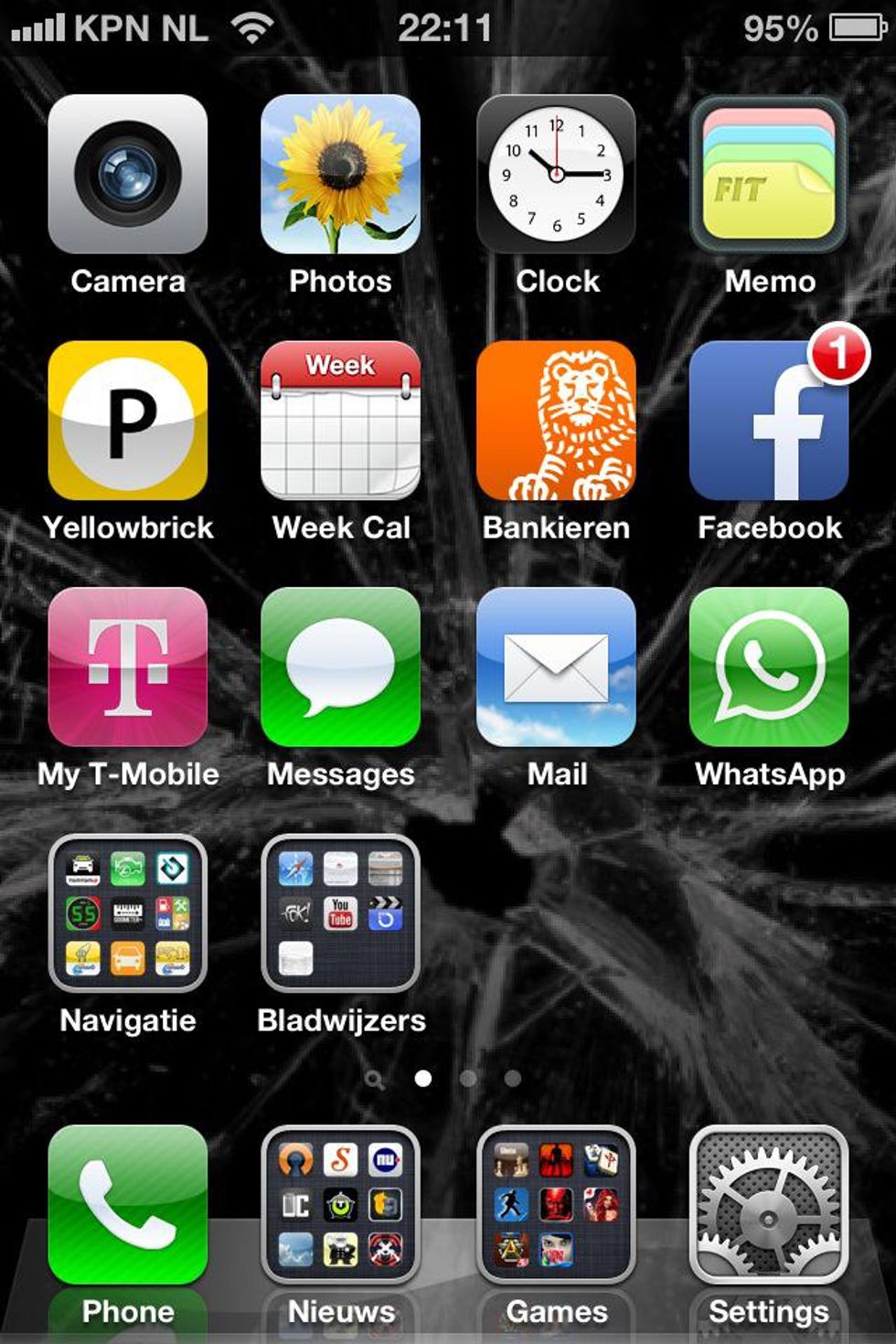
Task: Open the Nieuws folder in the dock
Action: [340, 1205]
